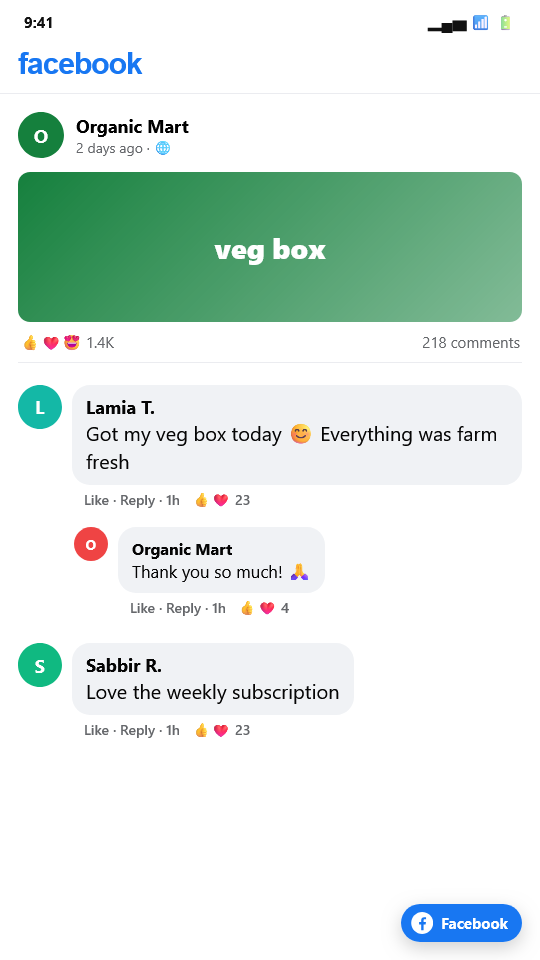This screenshot has height=960, width=540.
Task: Reply to Sabbir R.'s comment
Action: pyautogui.click(x=137, y=730)
